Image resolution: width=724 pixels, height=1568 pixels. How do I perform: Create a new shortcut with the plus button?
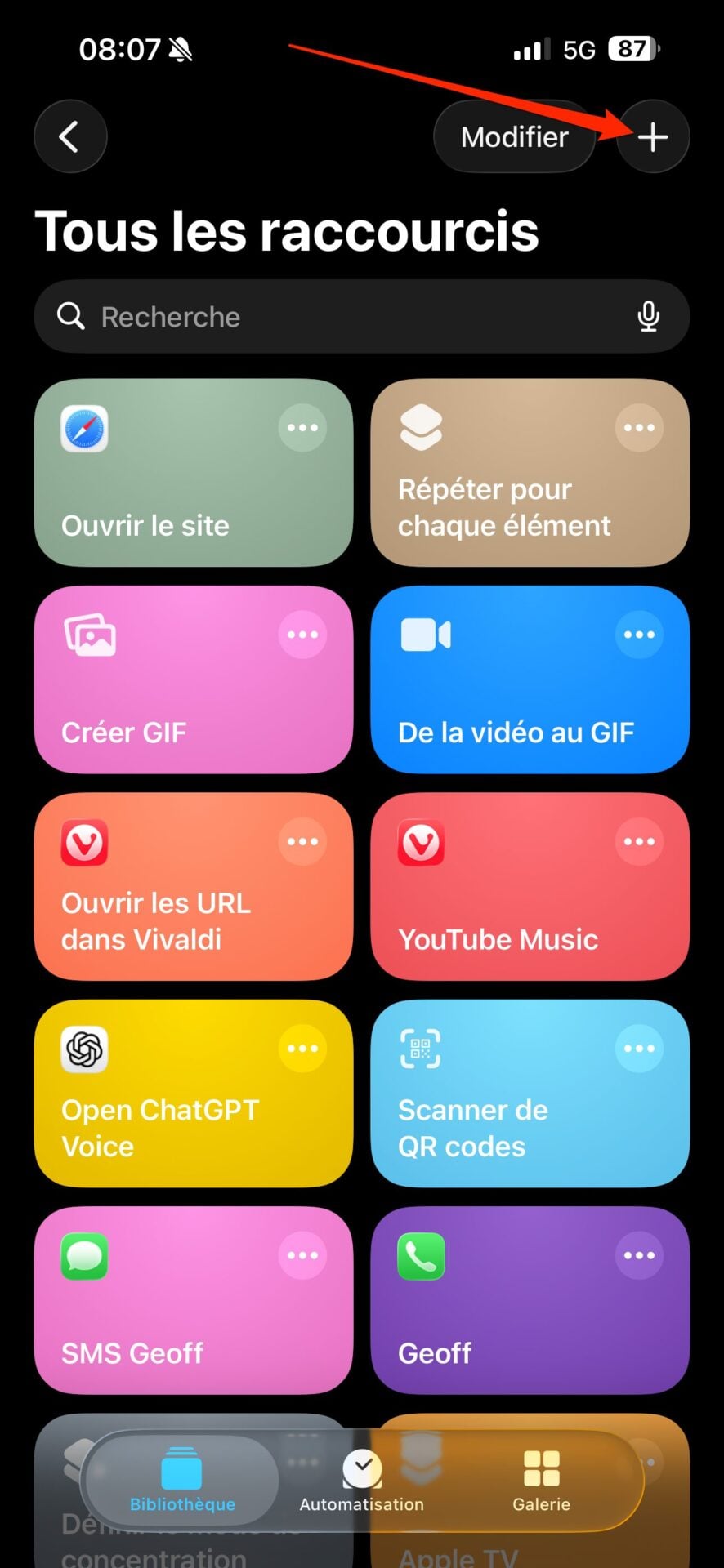(653, 136)
